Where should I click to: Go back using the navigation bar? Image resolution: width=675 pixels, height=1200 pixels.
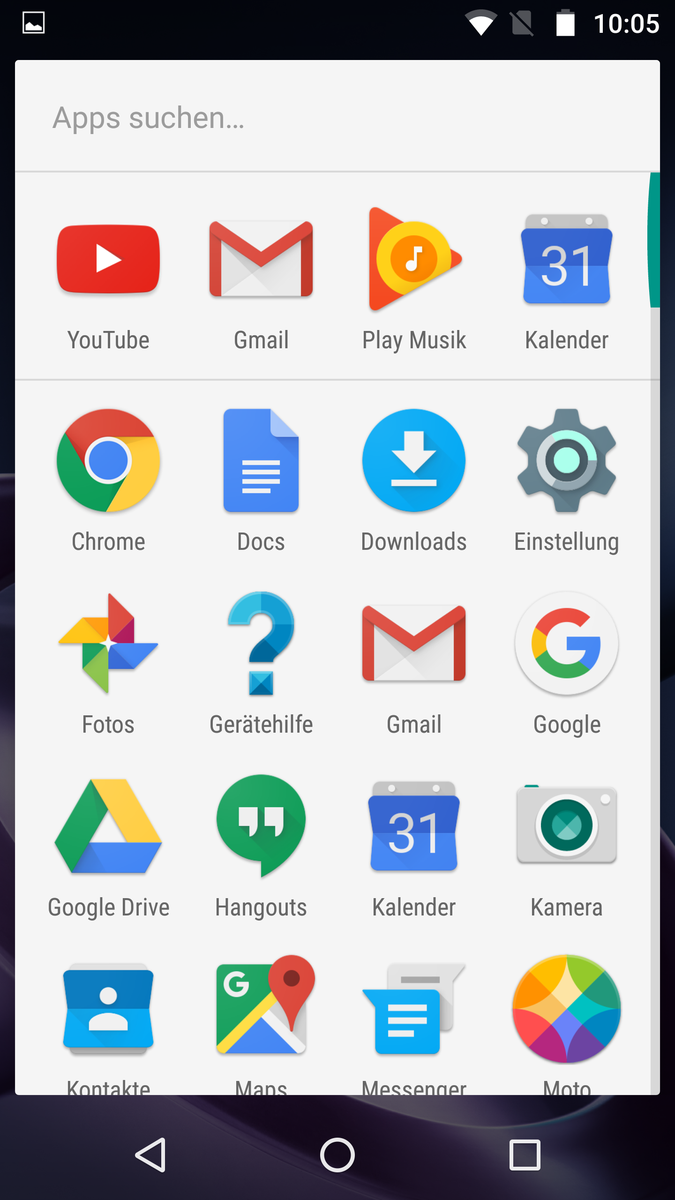[x=150, y=1155]
